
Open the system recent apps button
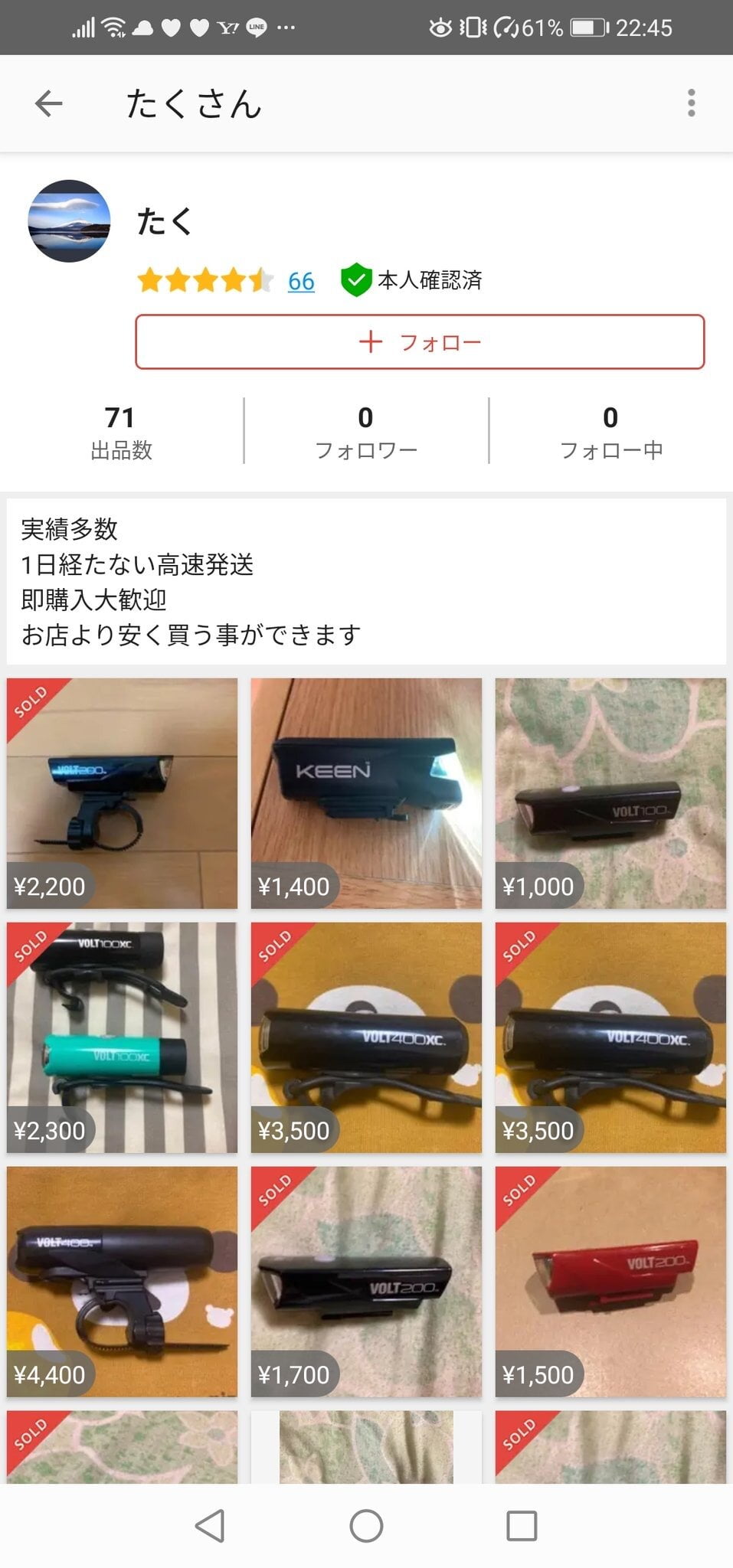522,1525
